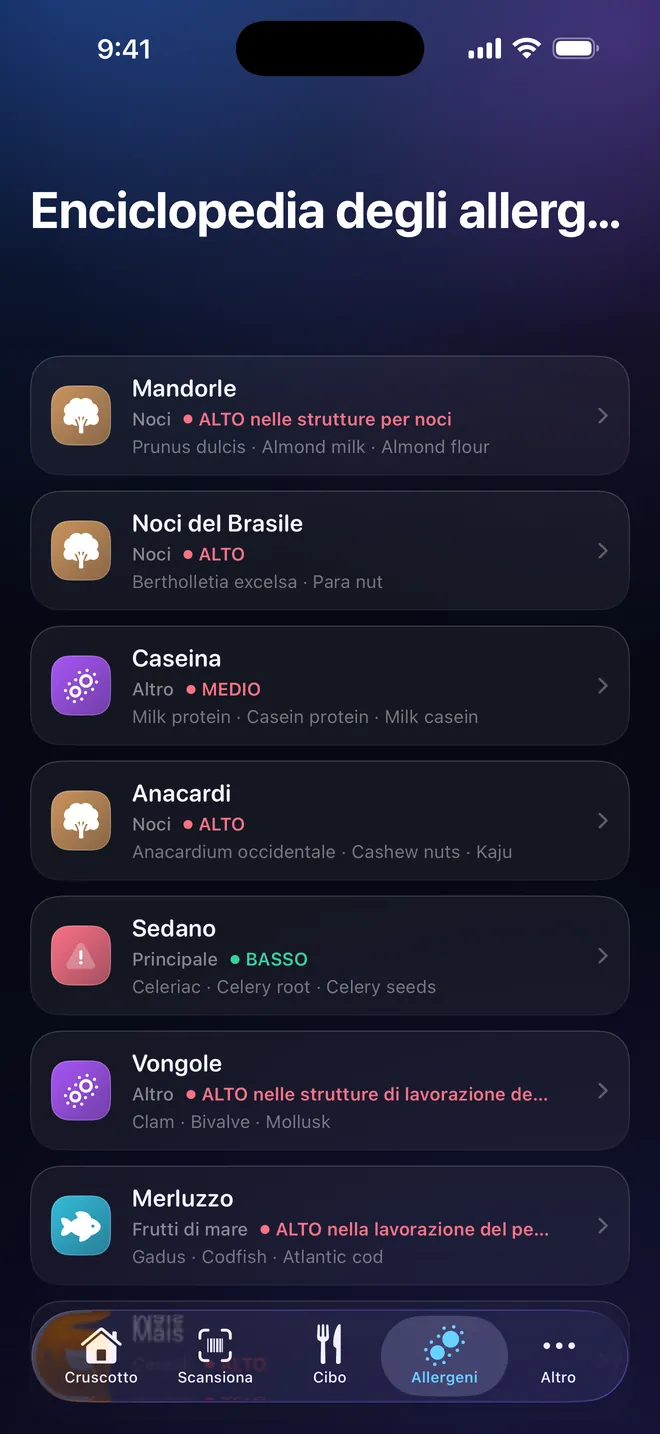
Task: Open the Noci del Brasile entry
Action: [x=330, y=550]
